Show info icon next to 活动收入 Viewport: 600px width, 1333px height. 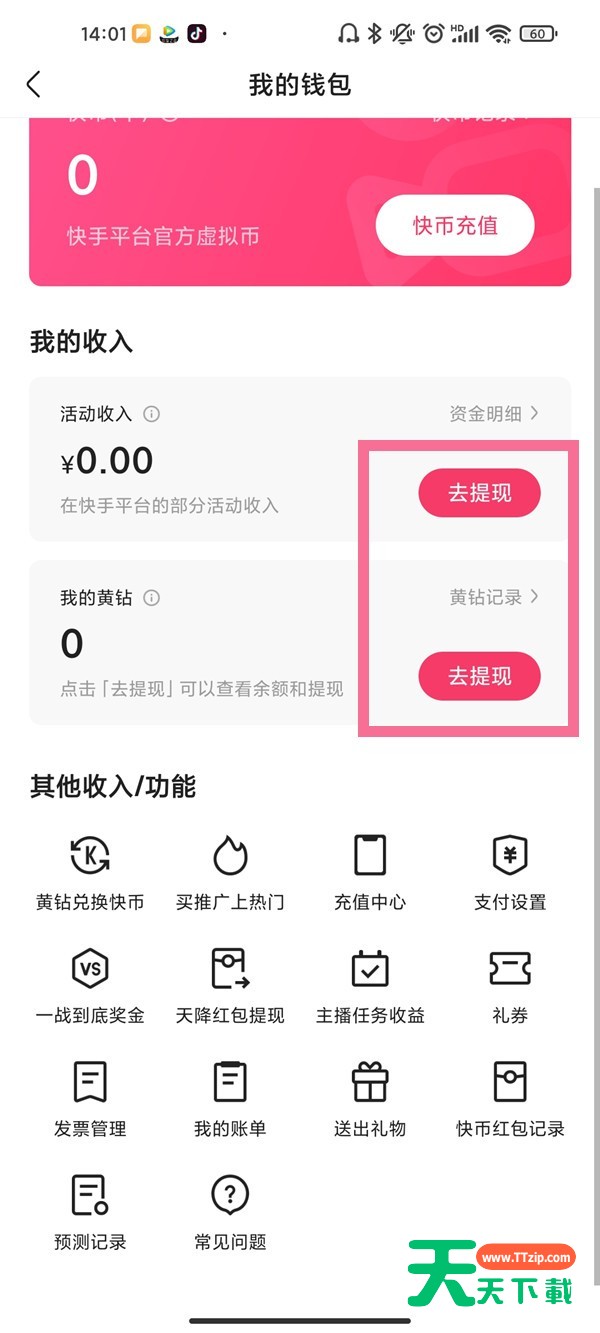(x=152, y=414)
